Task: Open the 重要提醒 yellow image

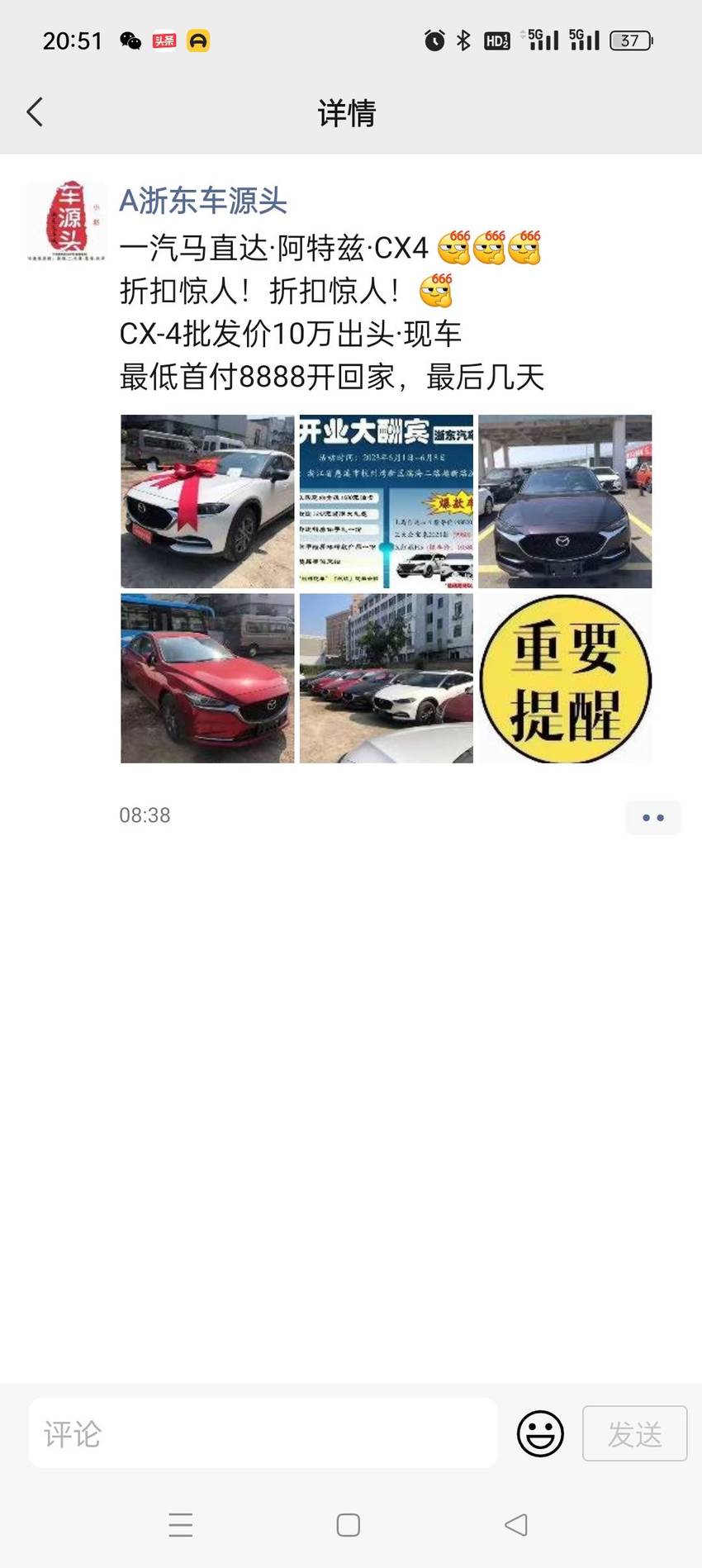Action: tap(565, 678)
